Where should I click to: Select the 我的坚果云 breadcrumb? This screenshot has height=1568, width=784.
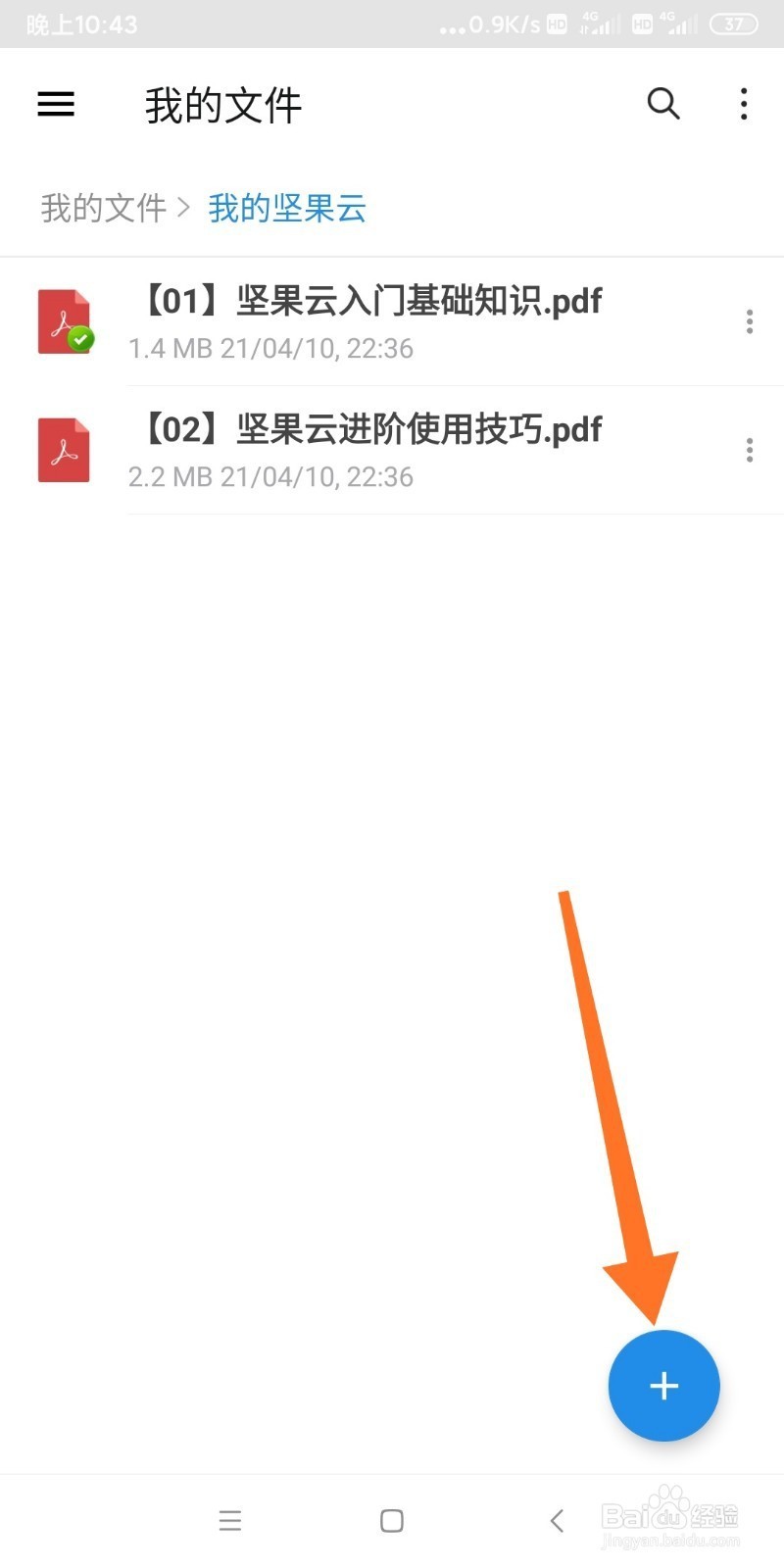click(x=287, y=208)
